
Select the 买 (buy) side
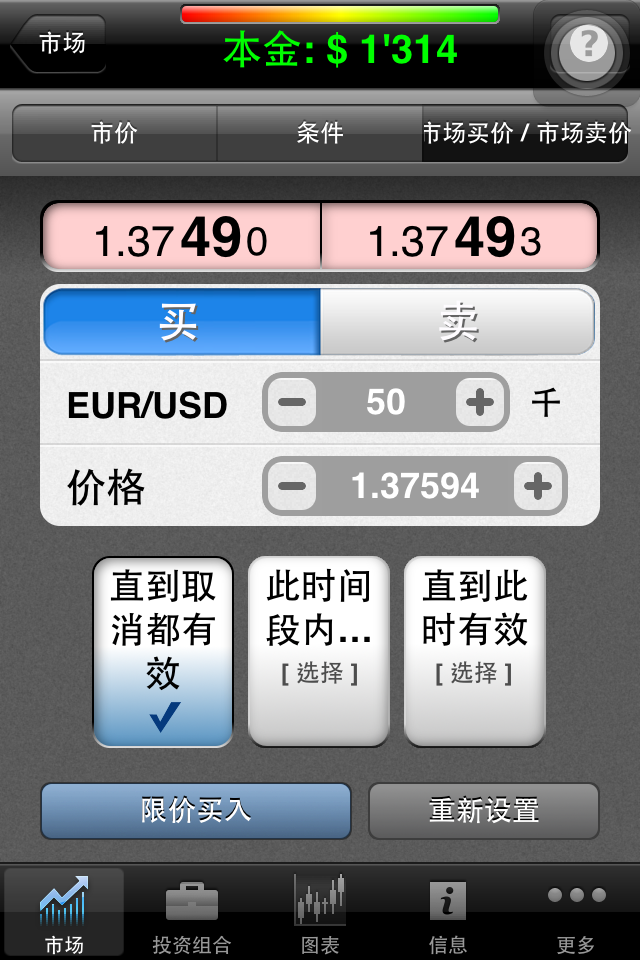(180, 322)
